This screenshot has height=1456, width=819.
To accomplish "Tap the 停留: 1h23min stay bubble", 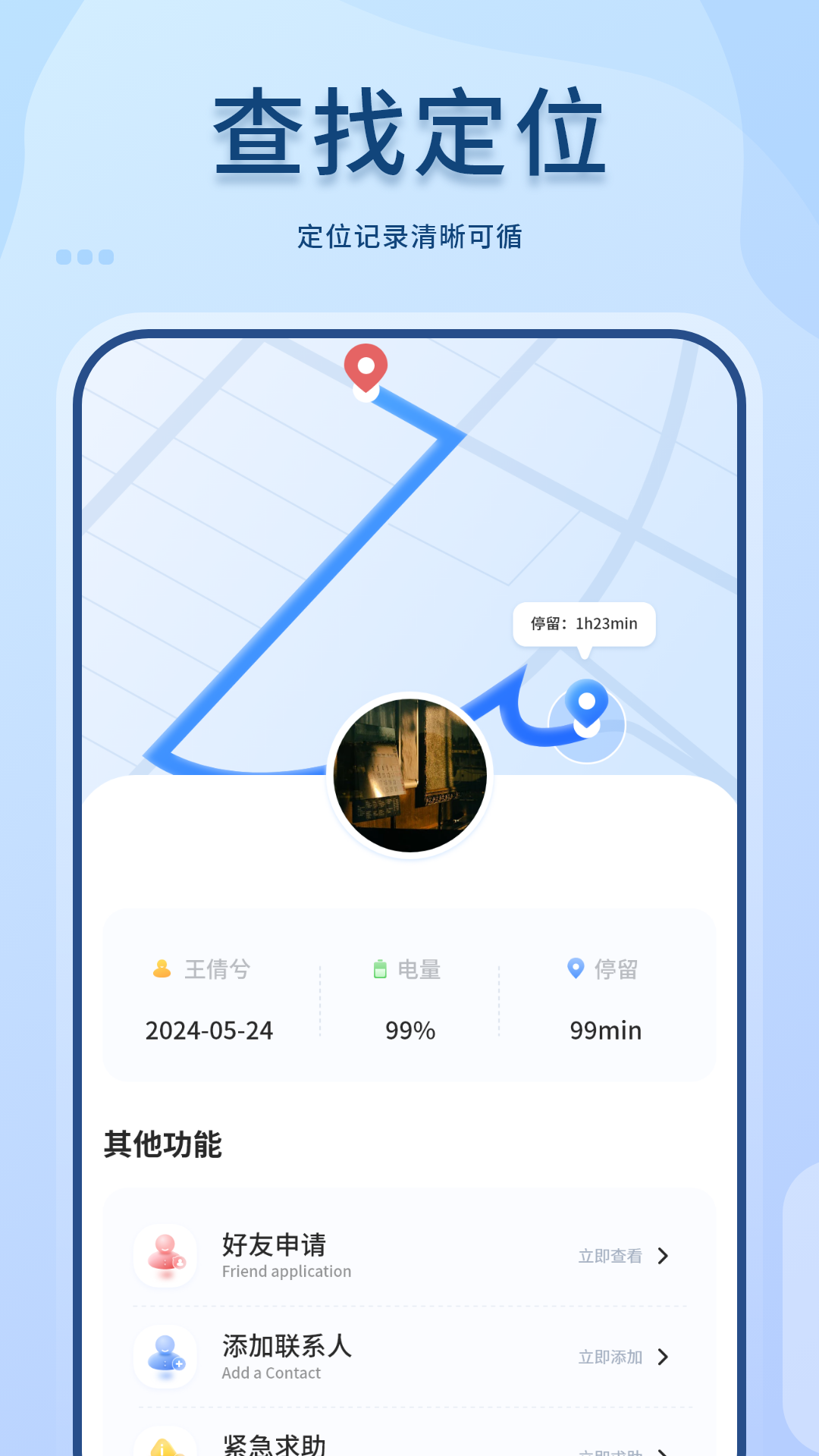I will [585, 624].
